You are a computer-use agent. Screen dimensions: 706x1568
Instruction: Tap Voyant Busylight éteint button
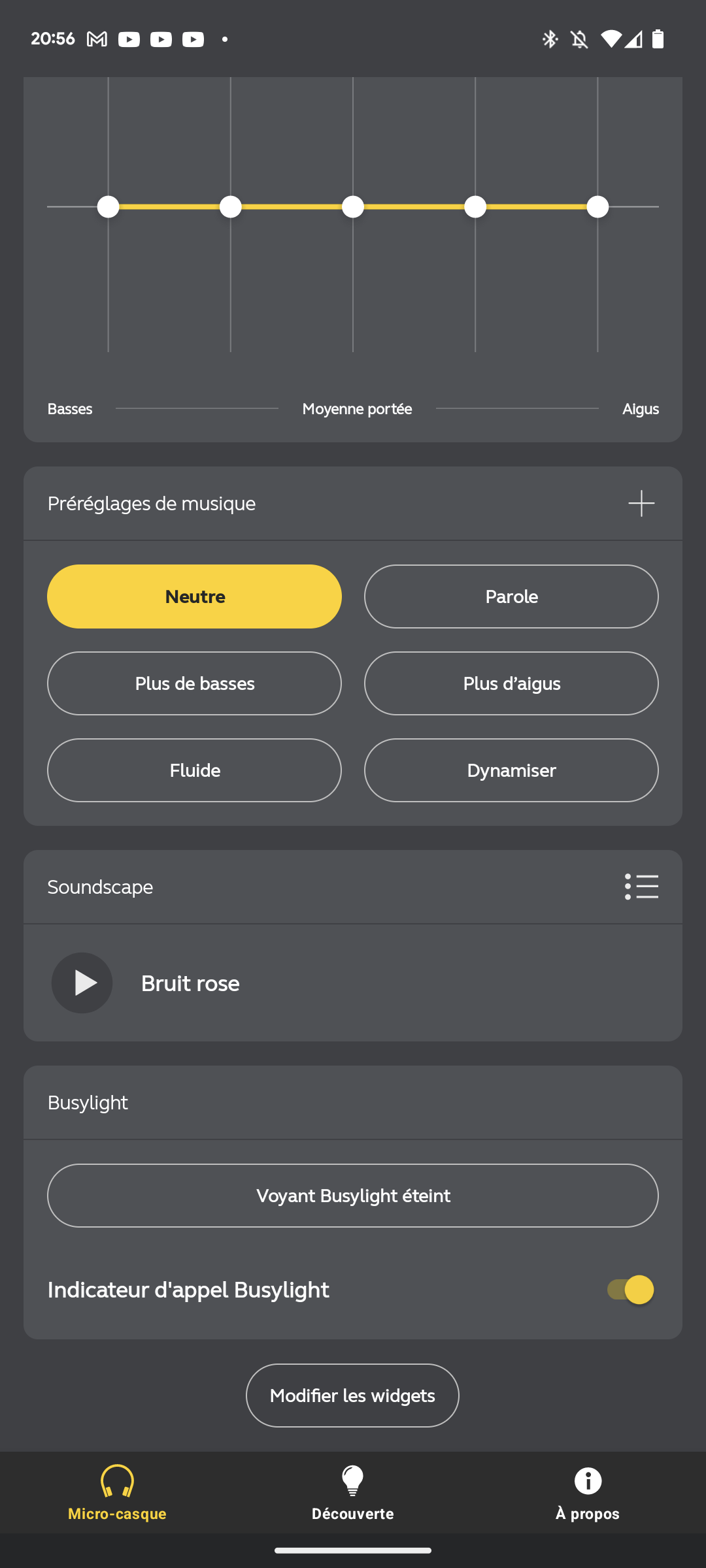(353, 1196)
